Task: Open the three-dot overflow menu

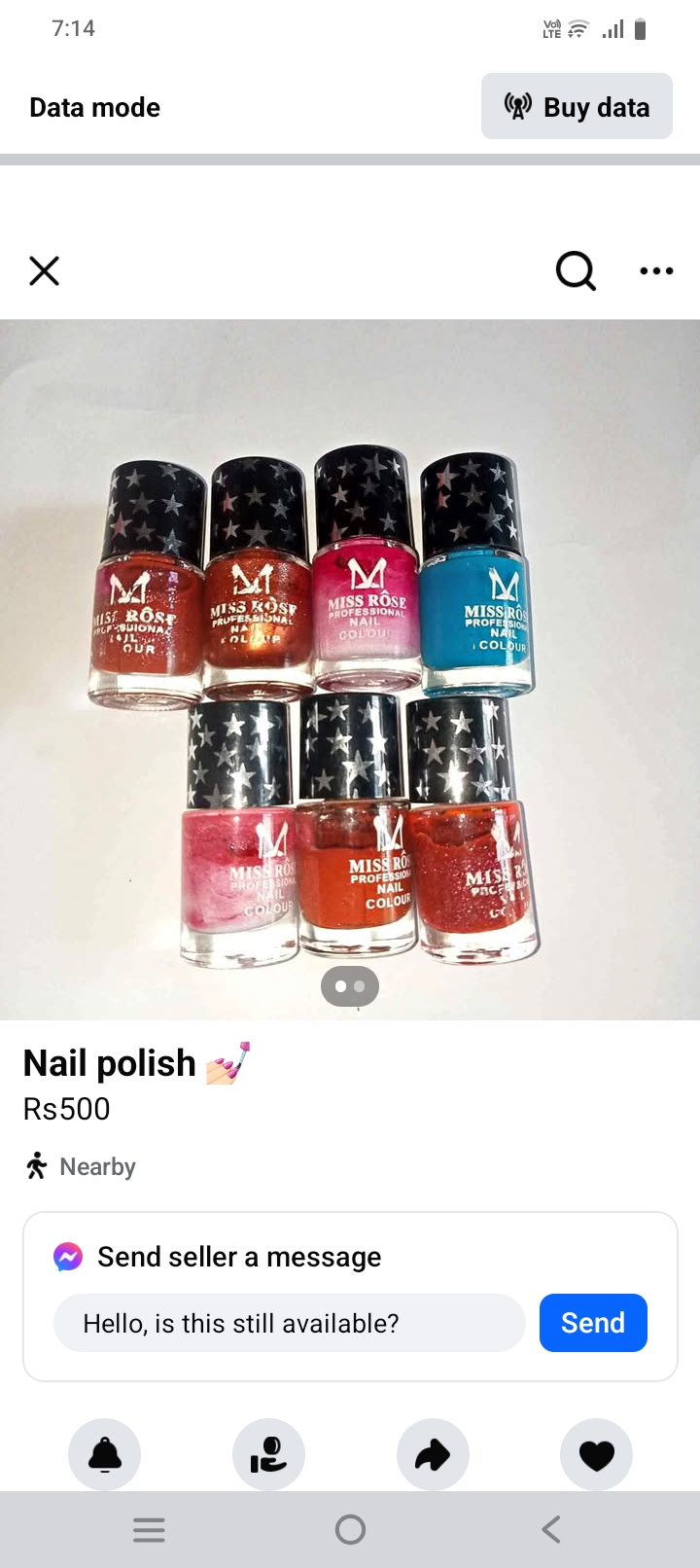Action: 656,270
